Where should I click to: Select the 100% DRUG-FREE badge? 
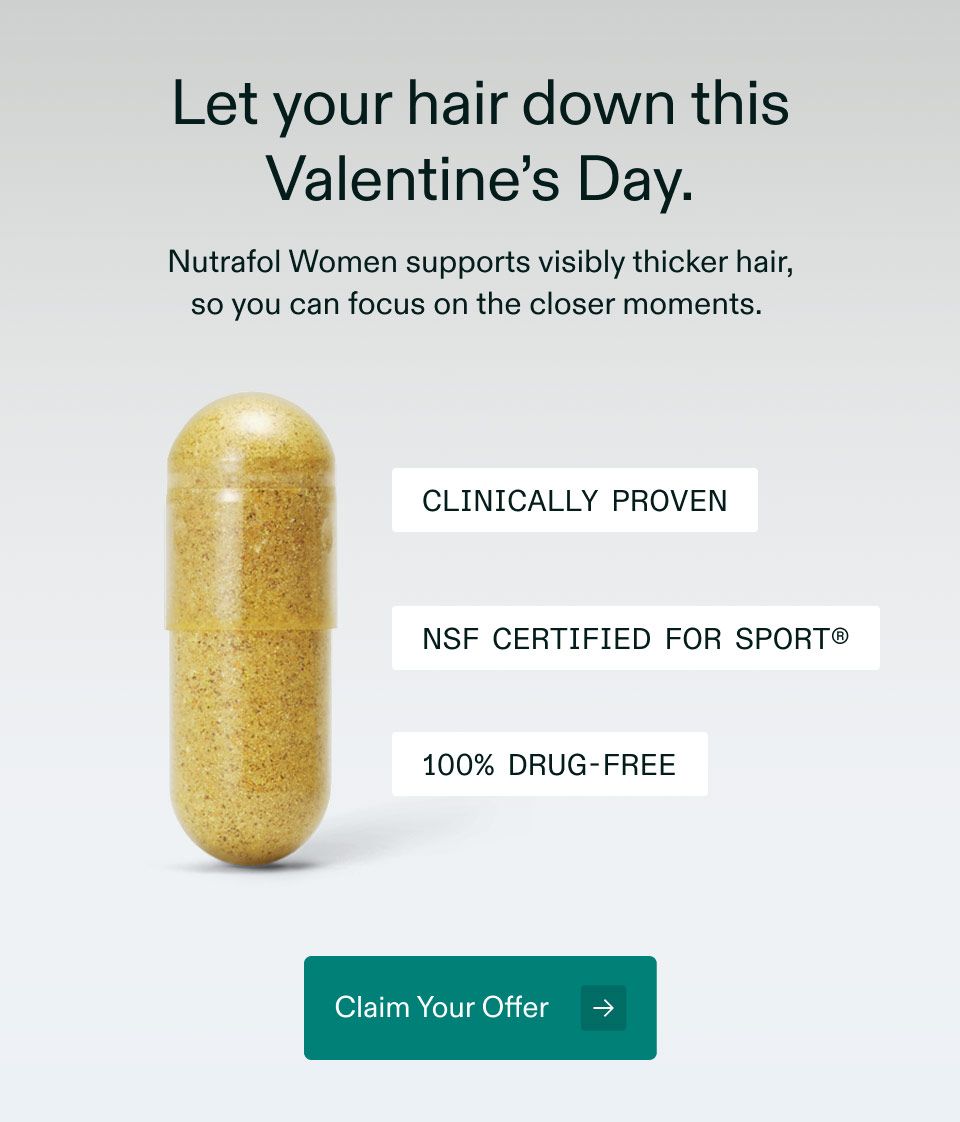[x=550, y=765]
